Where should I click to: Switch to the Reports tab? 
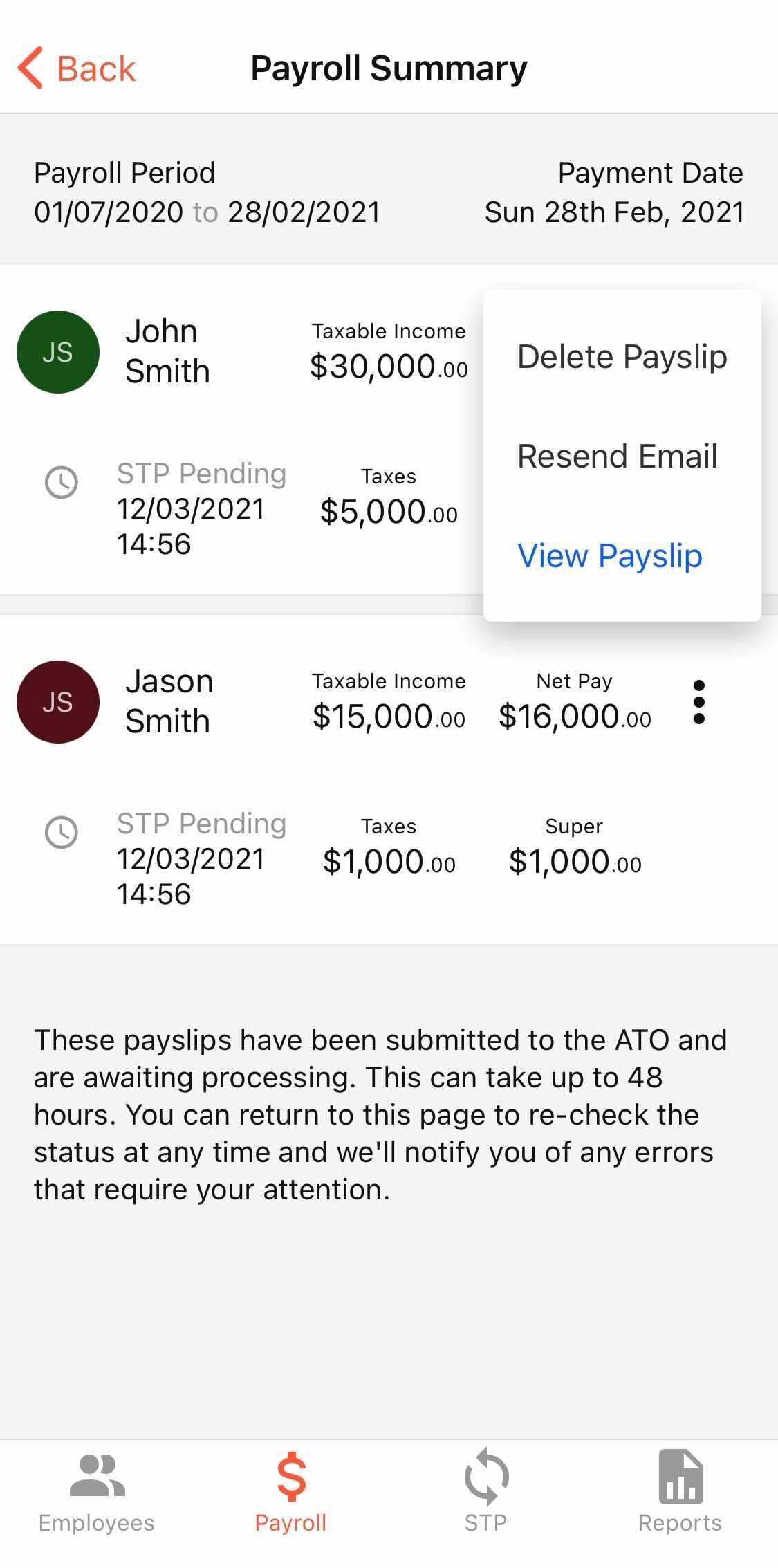pyautogui.click(x=680, y=1491)
